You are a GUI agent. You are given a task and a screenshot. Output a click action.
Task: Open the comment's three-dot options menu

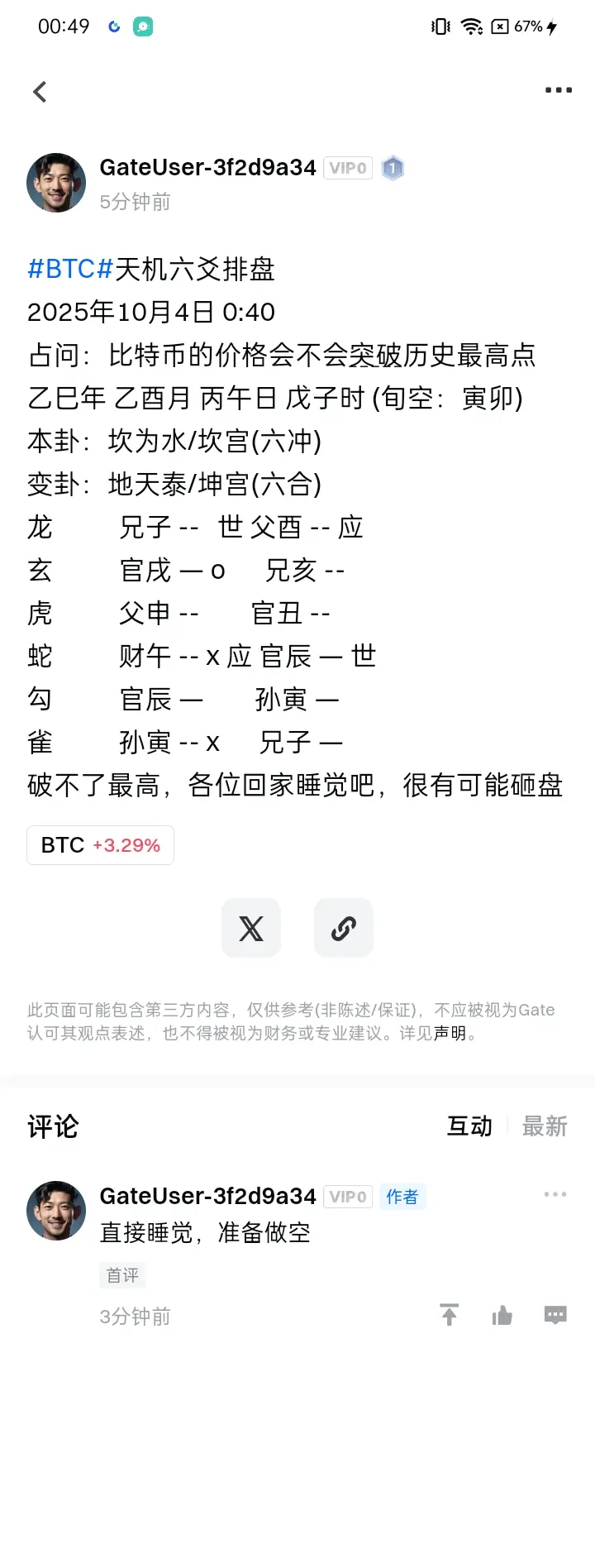pyautogui.click(x=555, y=1194)
